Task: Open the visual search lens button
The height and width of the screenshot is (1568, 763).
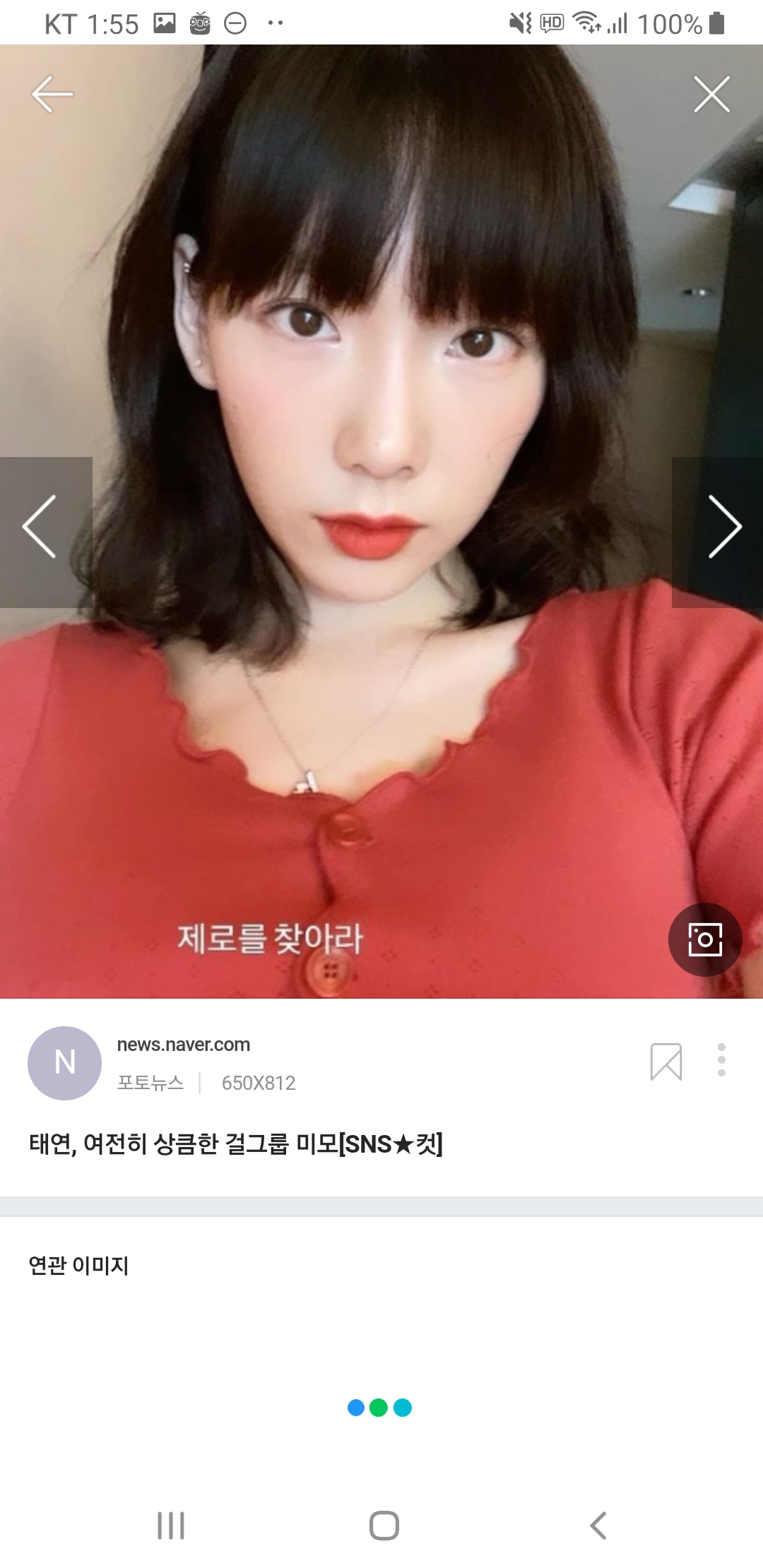Action: point(704,939)
